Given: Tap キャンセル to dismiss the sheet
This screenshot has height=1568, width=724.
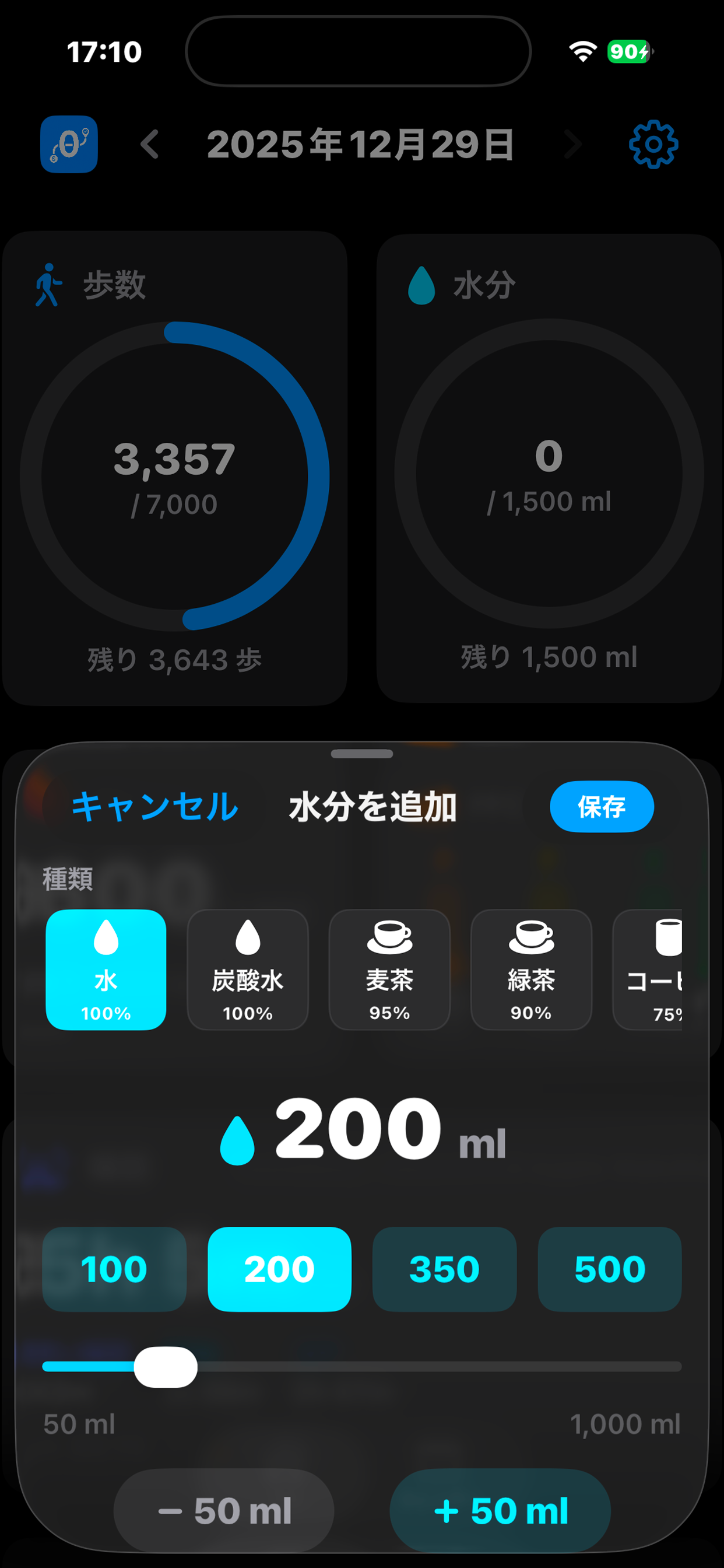Looking at the screenshot, I should [154, 808].
